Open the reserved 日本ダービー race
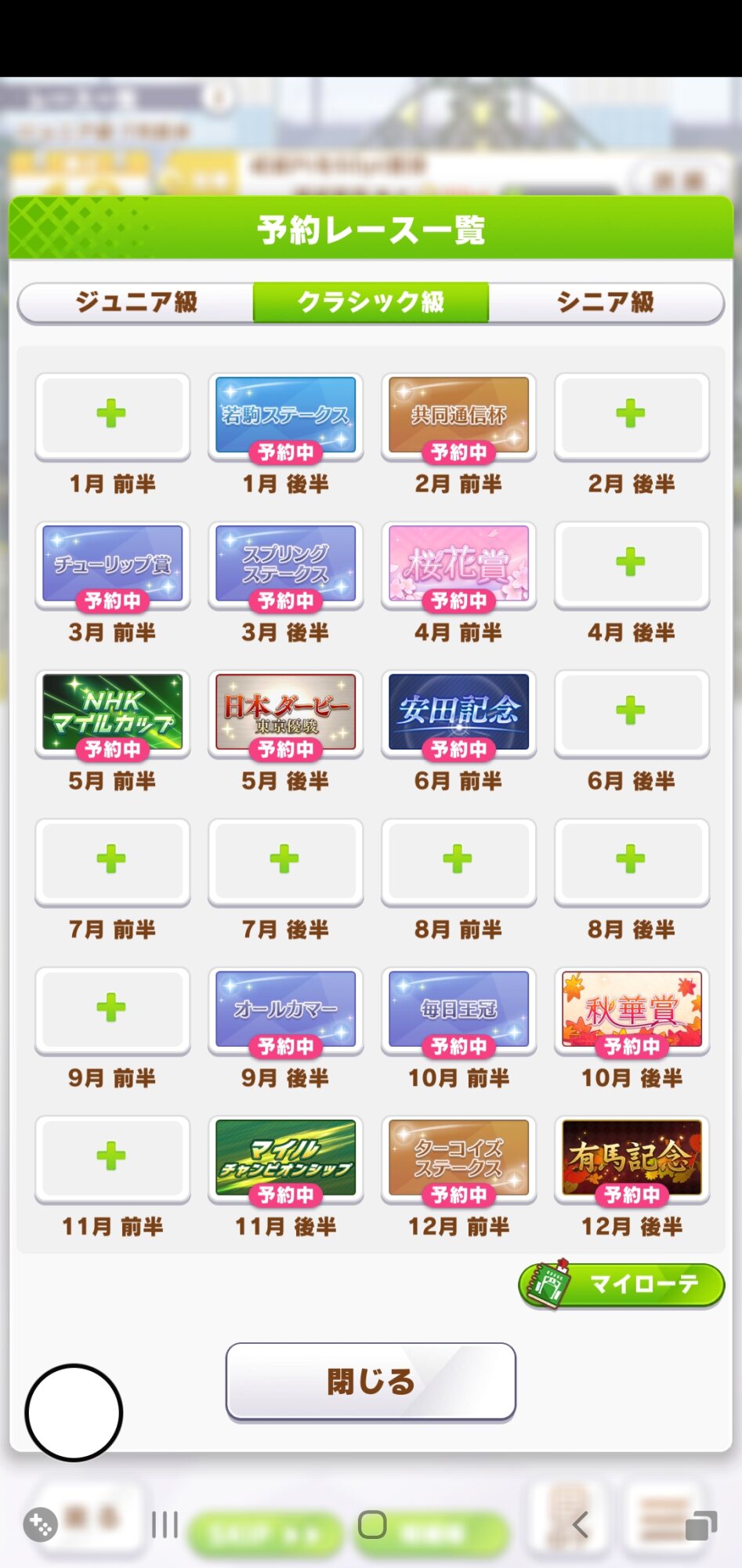The width and height of the screenshot is (742, 1568). click(x=285, y=713)
